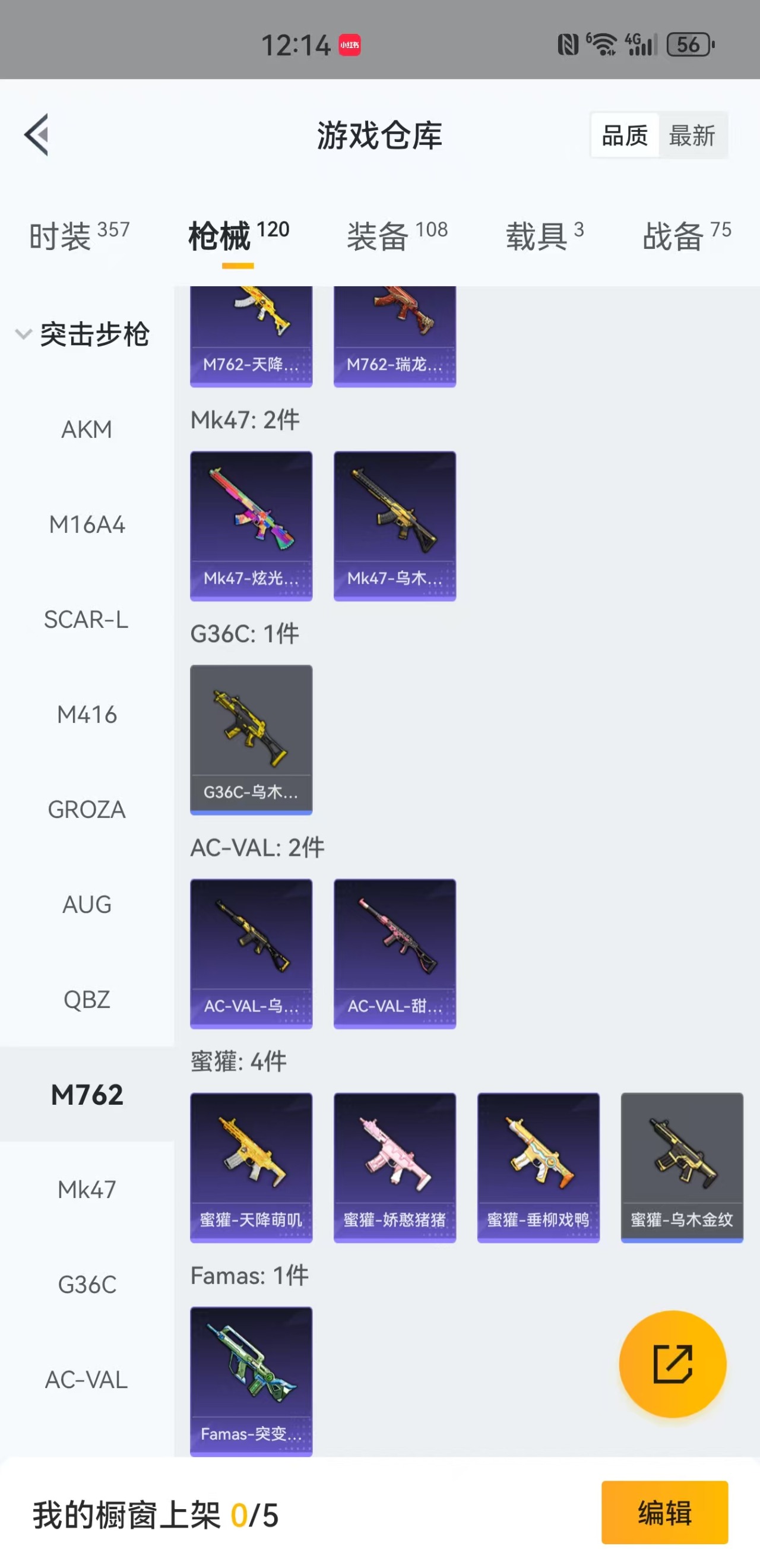Open the AC-VAL-甜 skin card
The image size is (760, 1568).
394,953
